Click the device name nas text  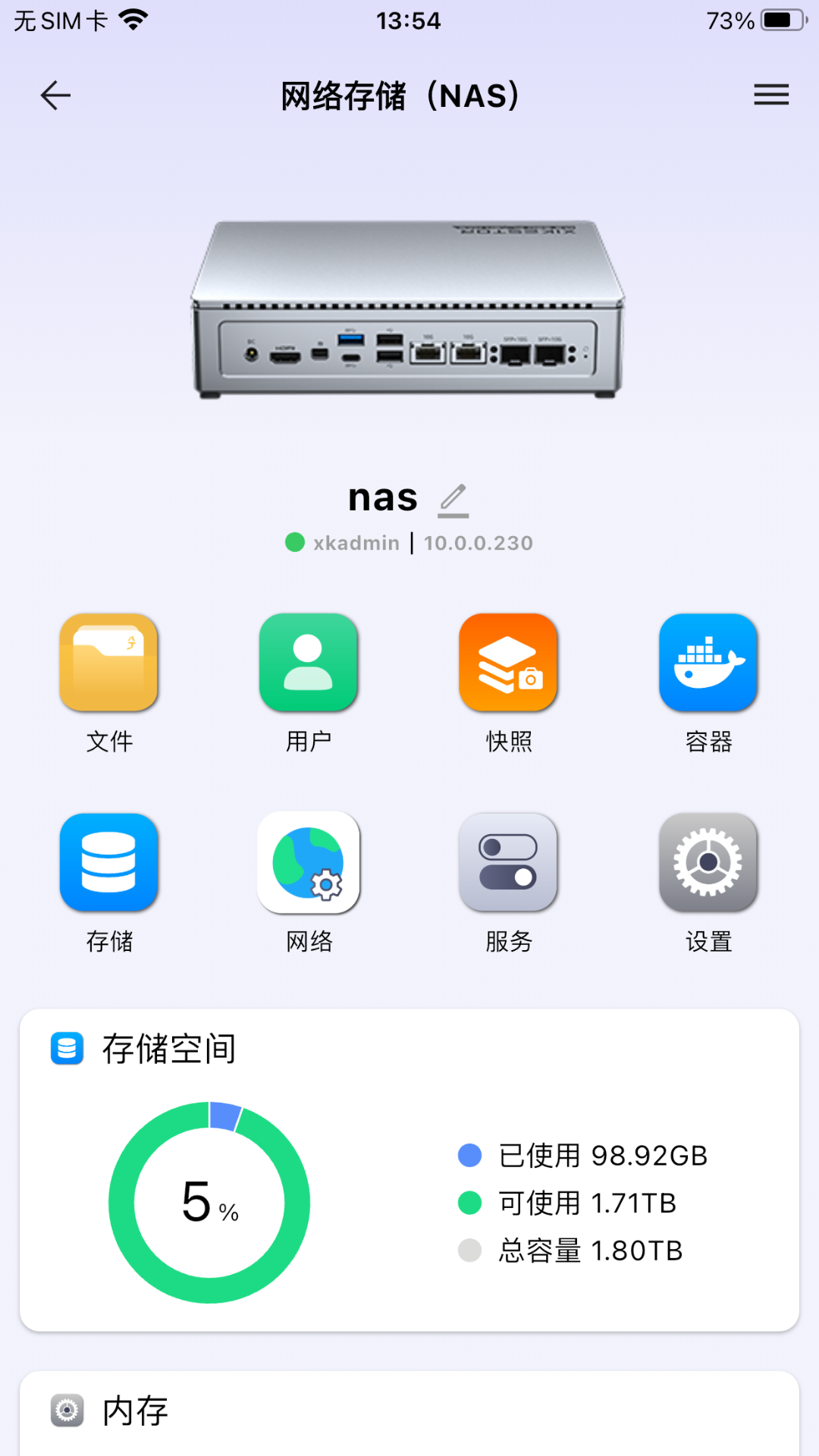point(383,497)
